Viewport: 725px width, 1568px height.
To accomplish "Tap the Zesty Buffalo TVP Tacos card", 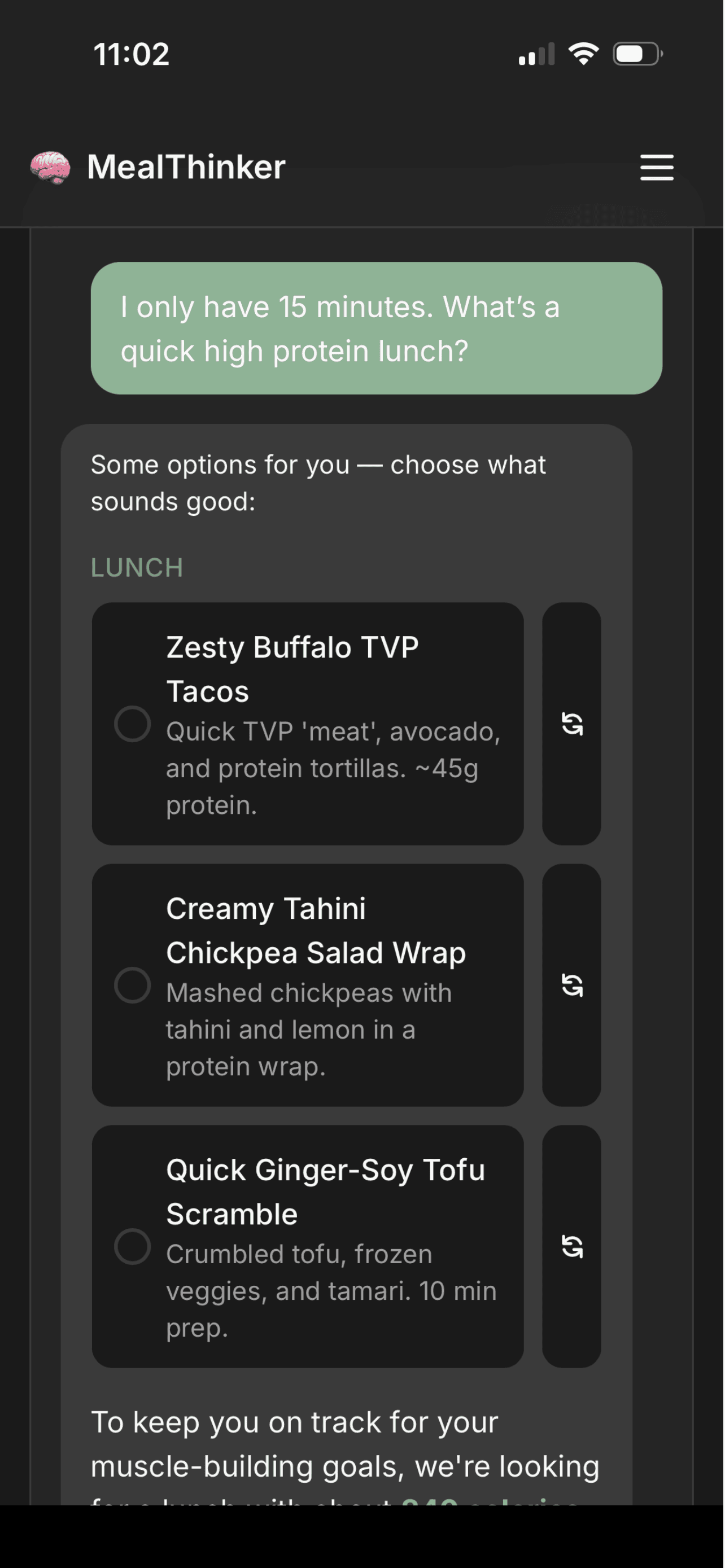I will [x=307, y=723].
